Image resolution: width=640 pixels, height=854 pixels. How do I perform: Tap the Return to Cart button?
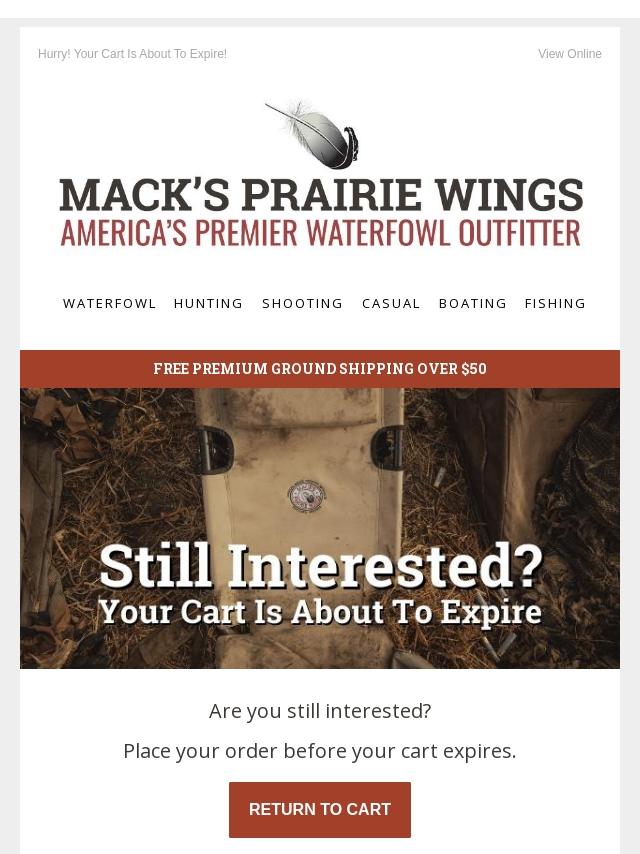[x=320, y=810]
